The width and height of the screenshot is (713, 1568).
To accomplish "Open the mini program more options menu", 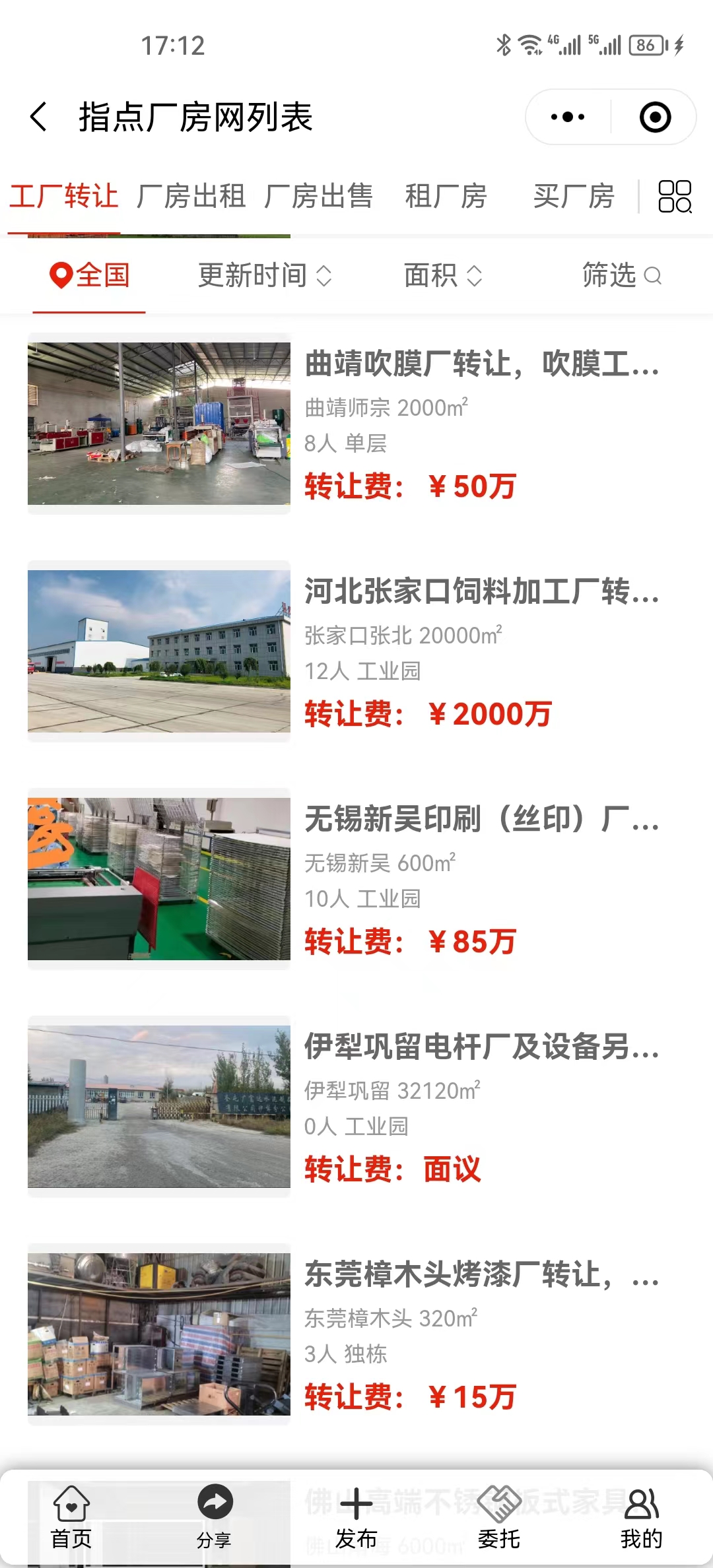I will pos(568,117).
